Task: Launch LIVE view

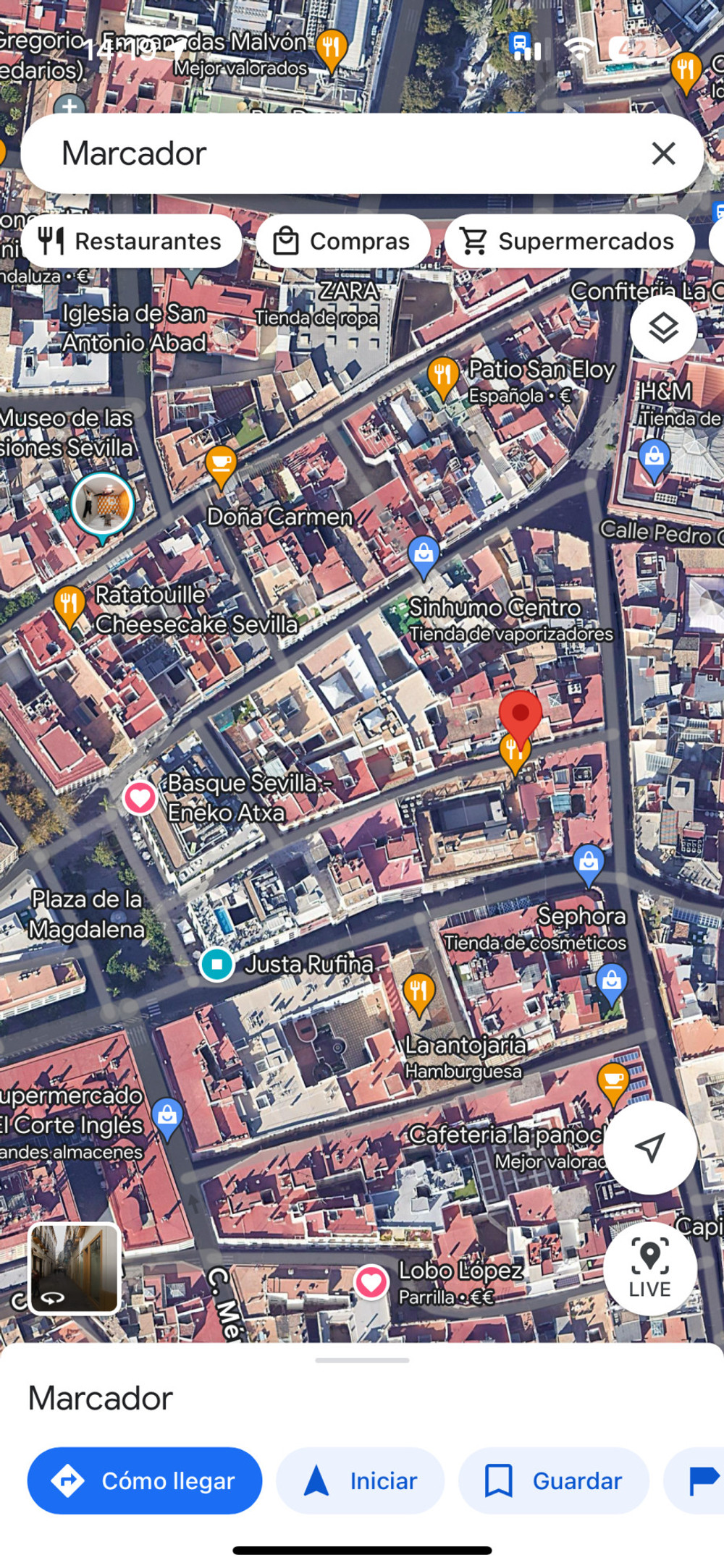Action: 649,1268
